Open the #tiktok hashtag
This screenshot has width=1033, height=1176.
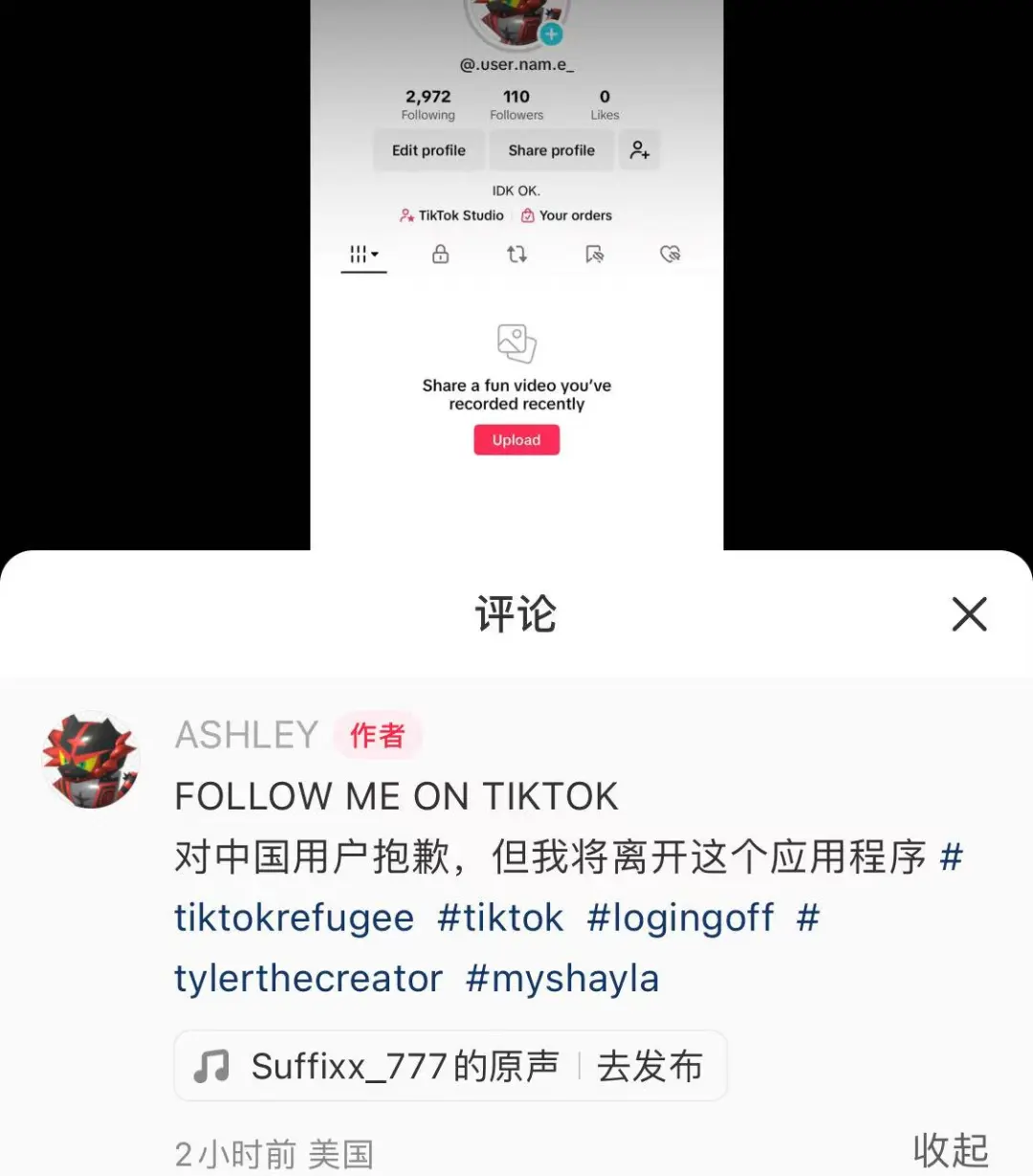pos(500,918)
